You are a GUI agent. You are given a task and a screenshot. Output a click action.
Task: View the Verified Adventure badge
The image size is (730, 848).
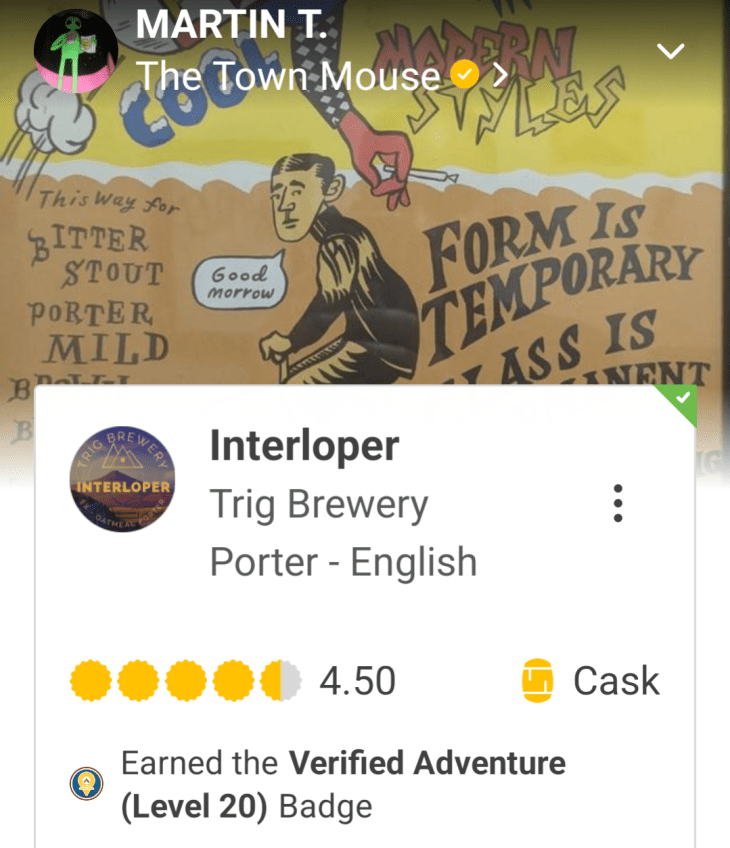(x=86, y=784)
